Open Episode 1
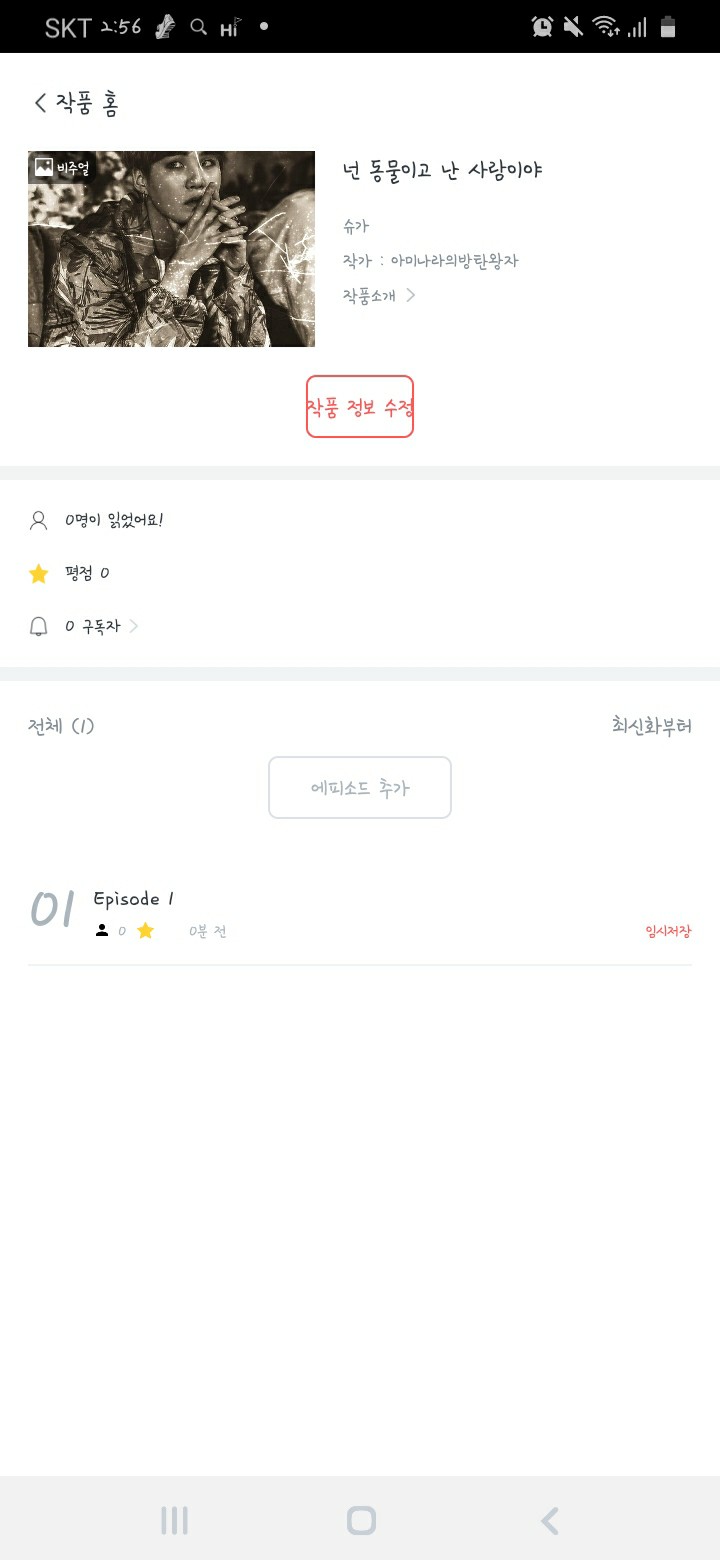Image resolution: width=720 pixels, height=1560 pixels. 135,899
